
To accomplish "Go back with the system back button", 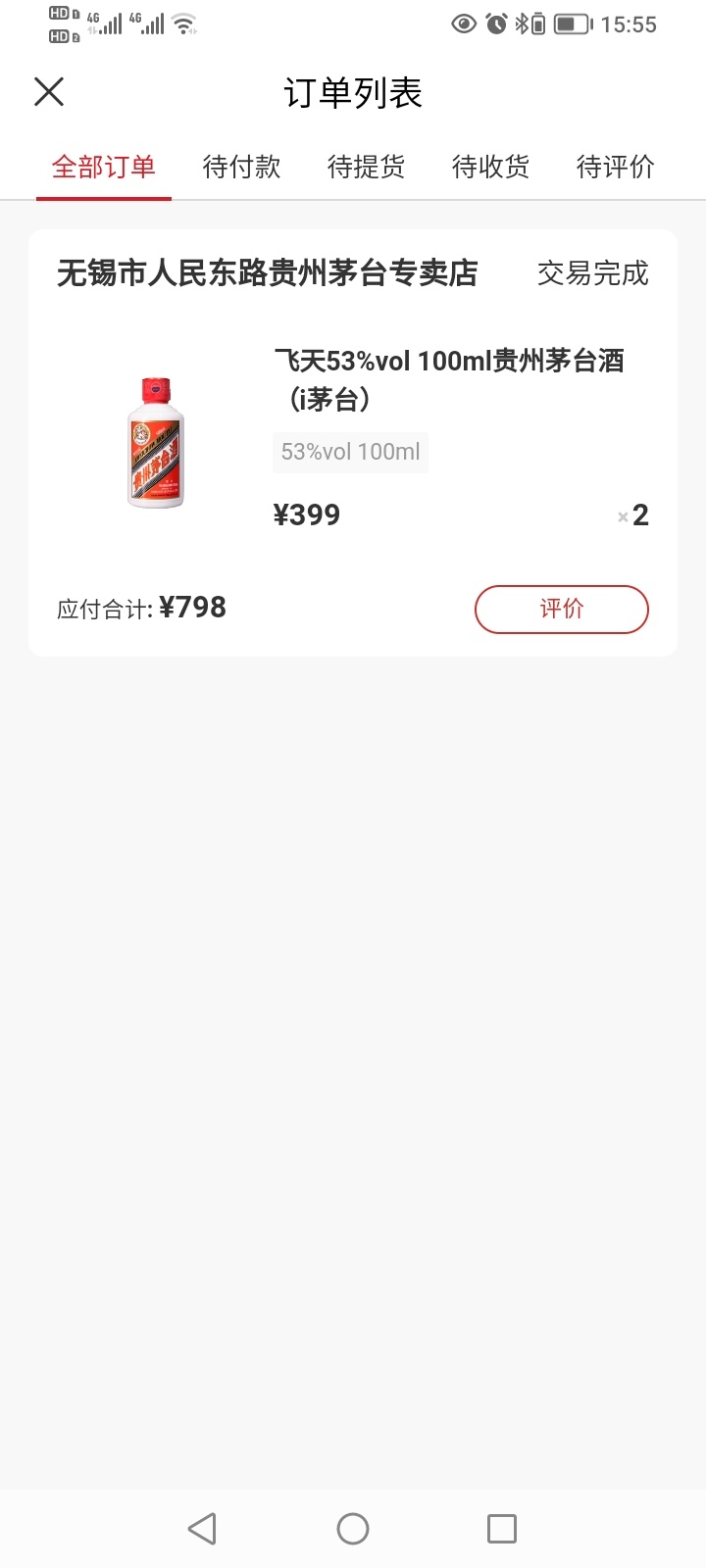I will point(202,1529).
